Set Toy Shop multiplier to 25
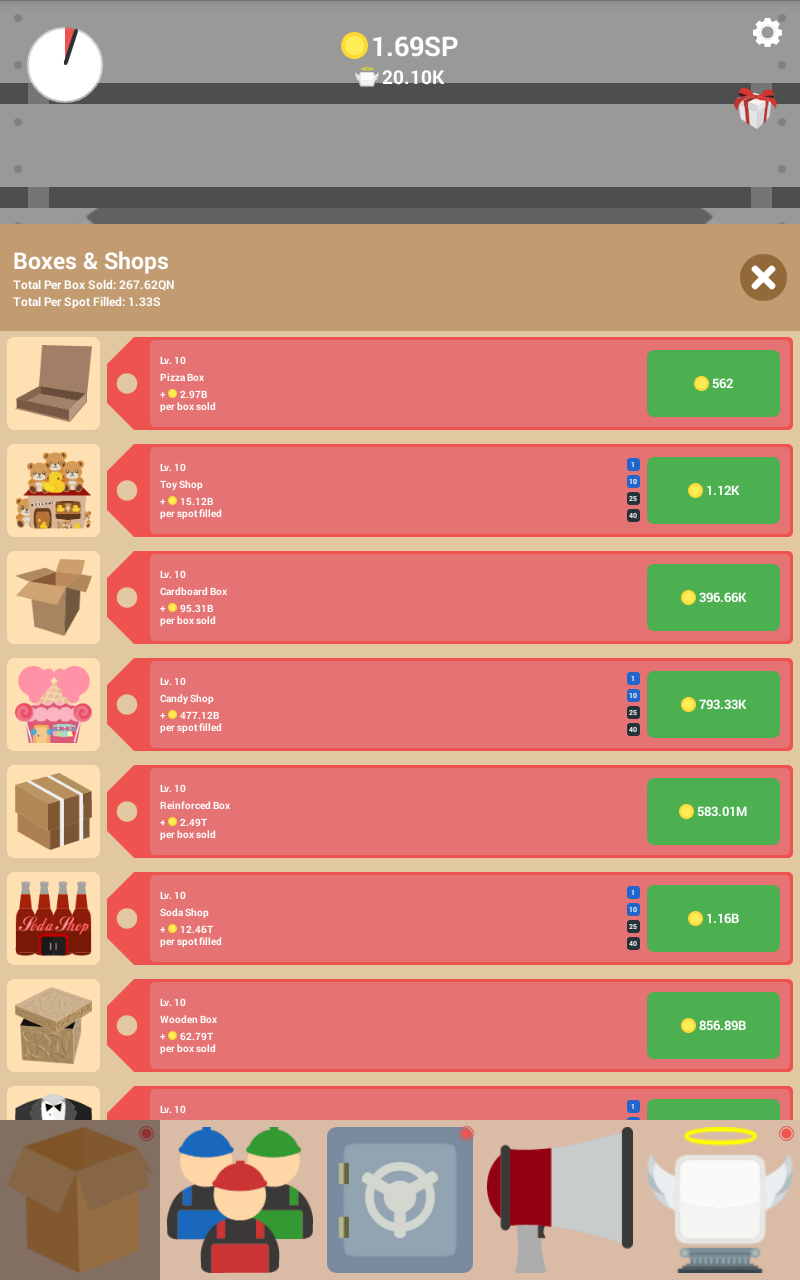 (x=633, y=499)
